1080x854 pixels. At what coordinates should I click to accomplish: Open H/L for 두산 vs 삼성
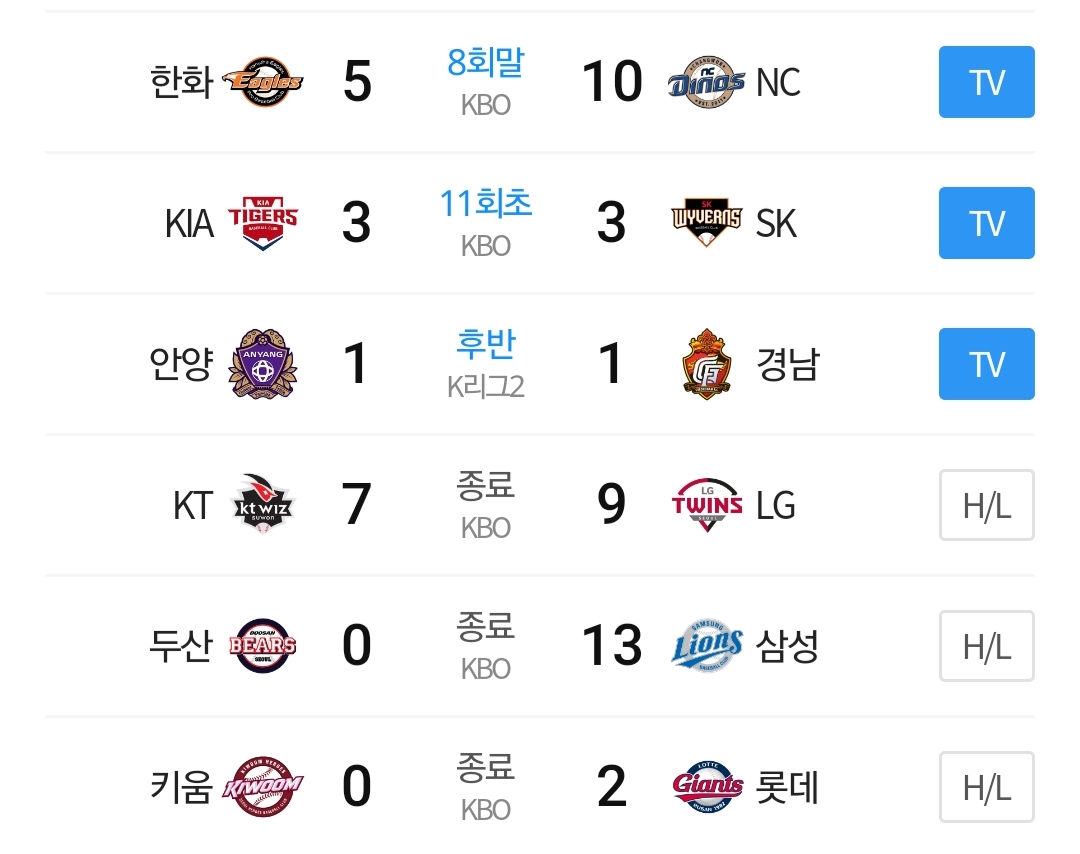(986, 647)
